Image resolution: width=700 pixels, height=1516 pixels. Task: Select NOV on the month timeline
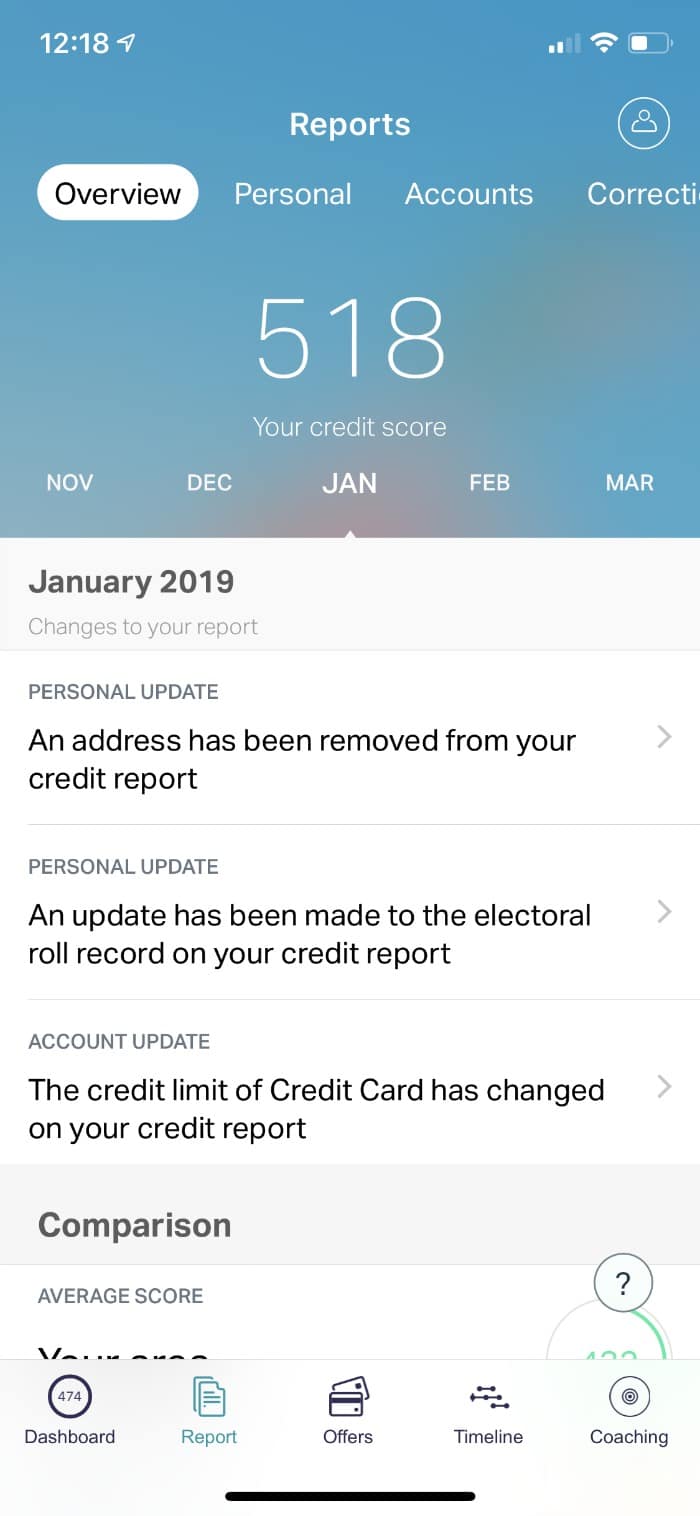click(70, 483)
